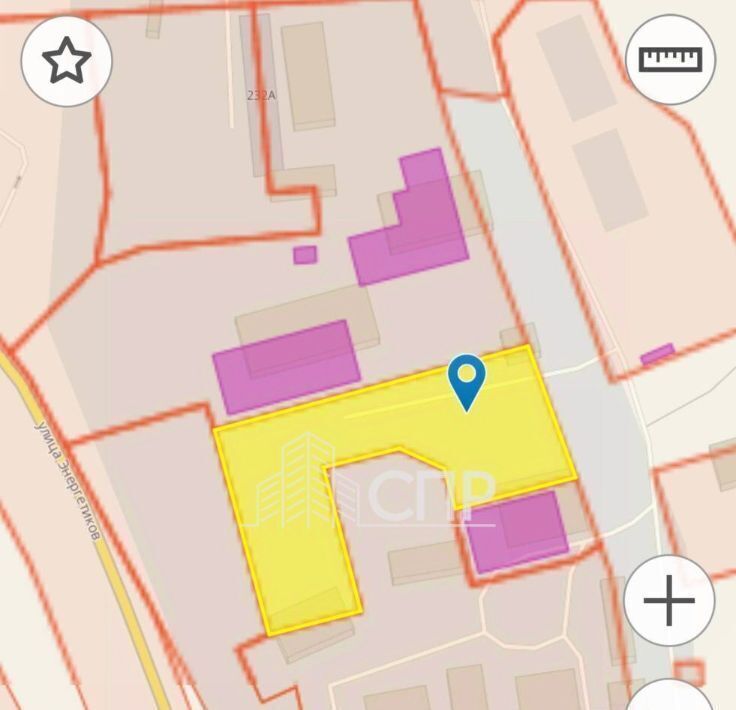Open the ruler measurement tool
Screen dimensions: 736x710
670,58
